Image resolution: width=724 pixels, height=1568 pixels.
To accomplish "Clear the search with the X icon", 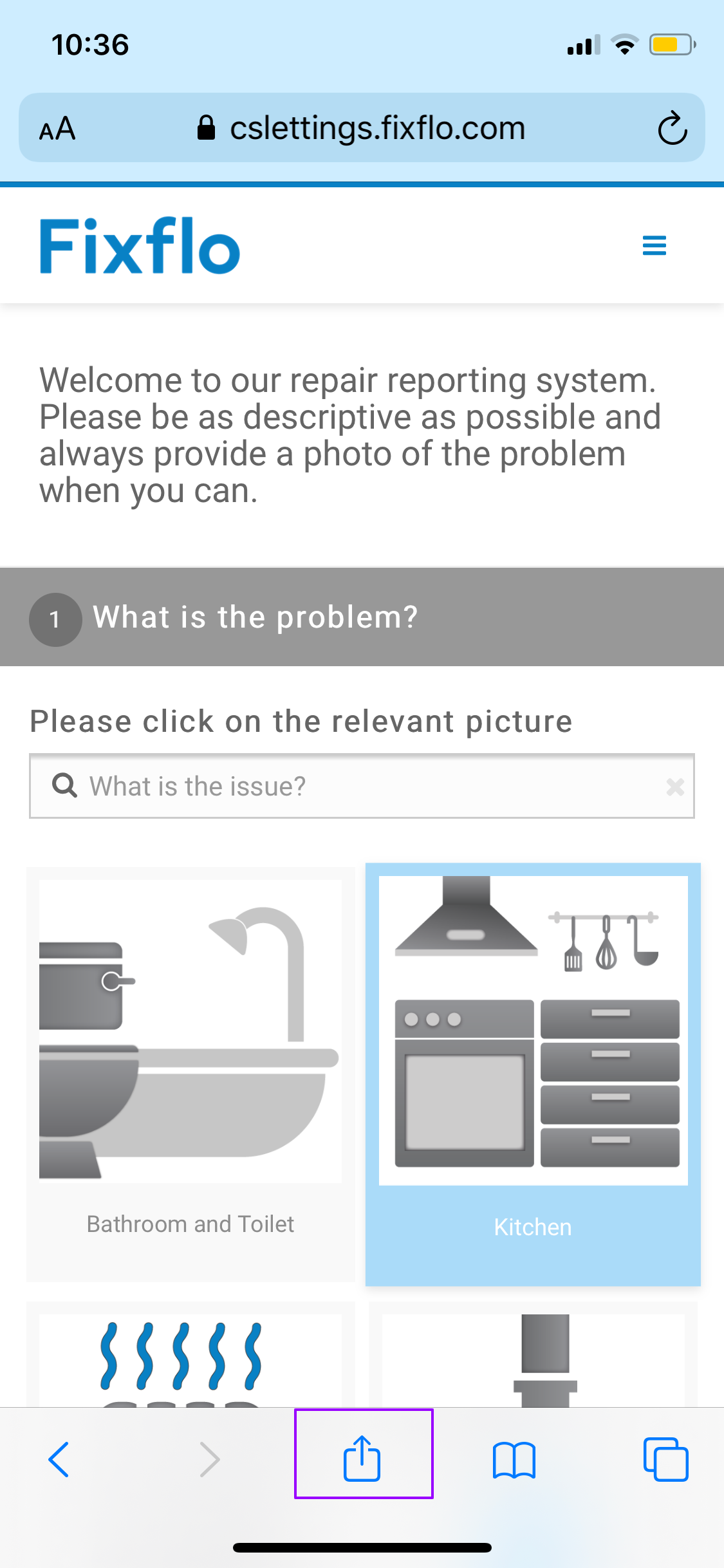I will pyautogui.click(x=675, y=787).
